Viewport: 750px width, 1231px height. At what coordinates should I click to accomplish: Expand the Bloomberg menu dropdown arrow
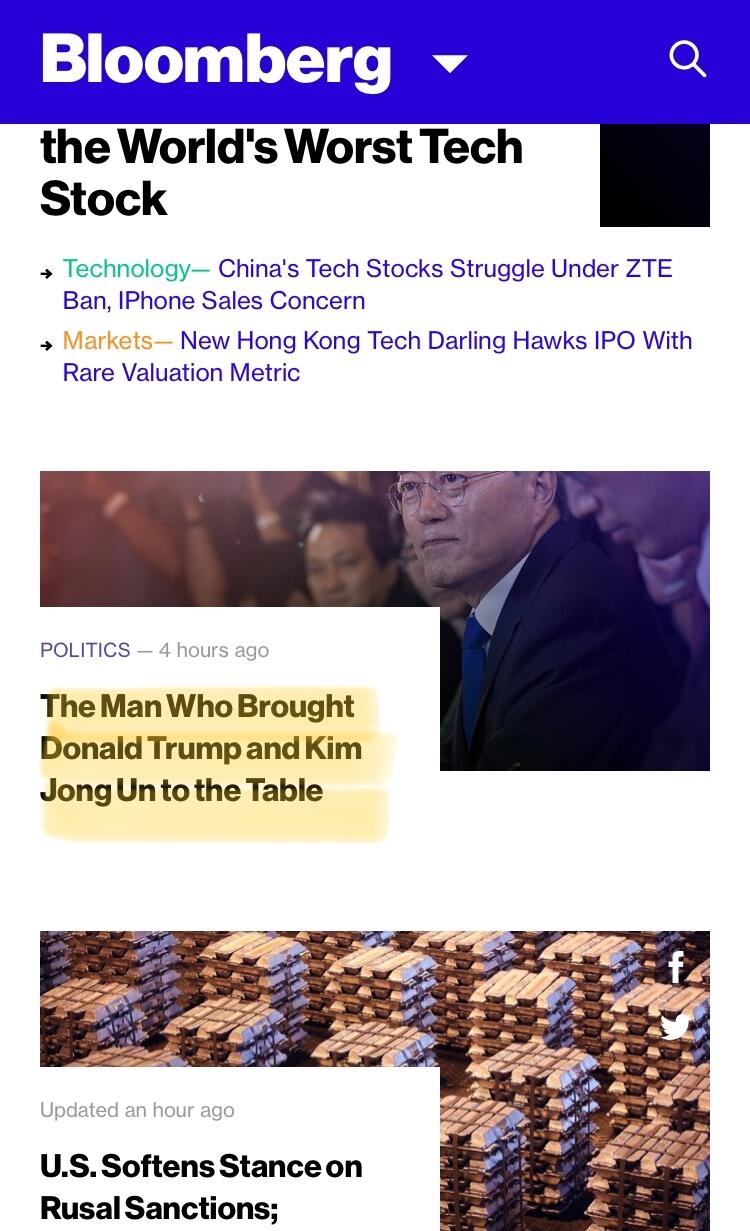(449, 64)
